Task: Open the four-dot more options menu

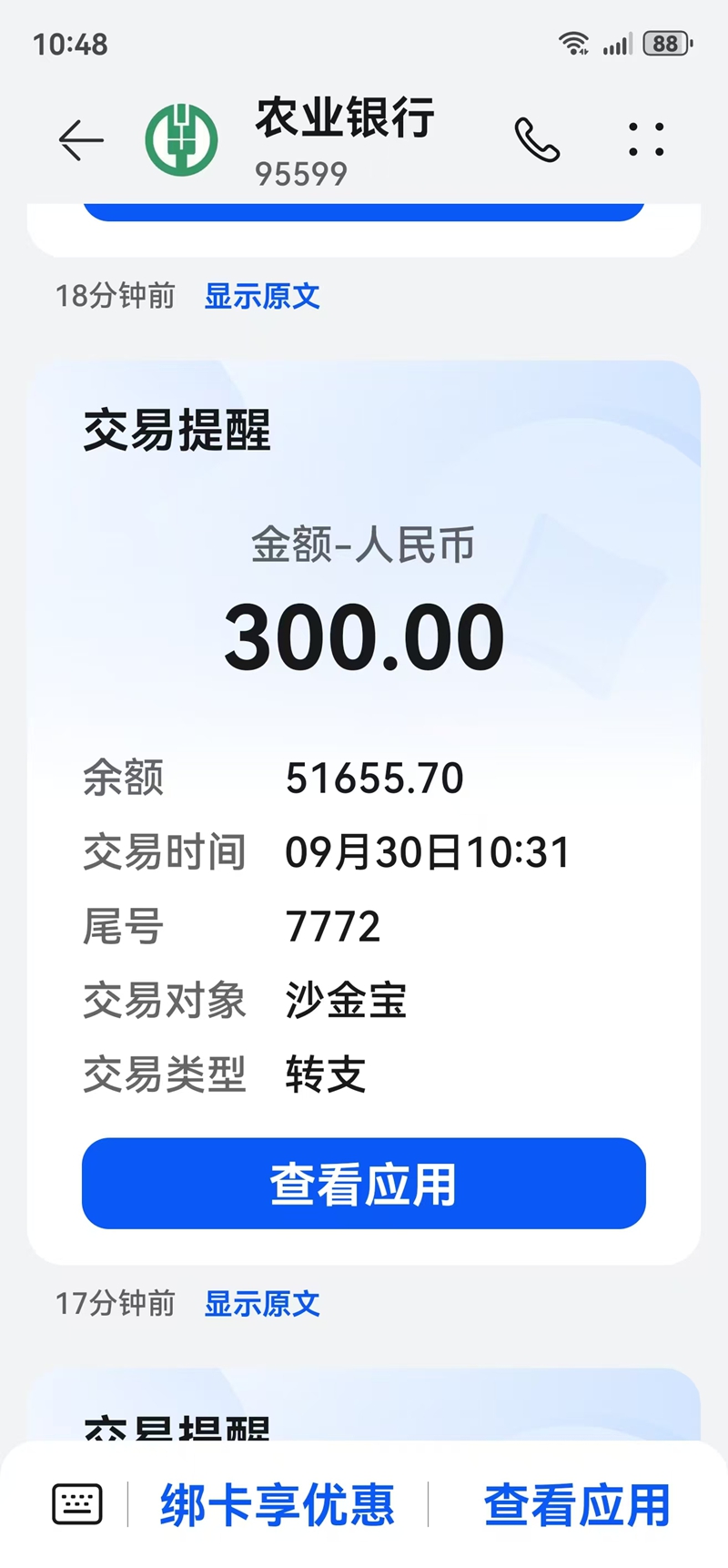Action: (x=646, y=140)
